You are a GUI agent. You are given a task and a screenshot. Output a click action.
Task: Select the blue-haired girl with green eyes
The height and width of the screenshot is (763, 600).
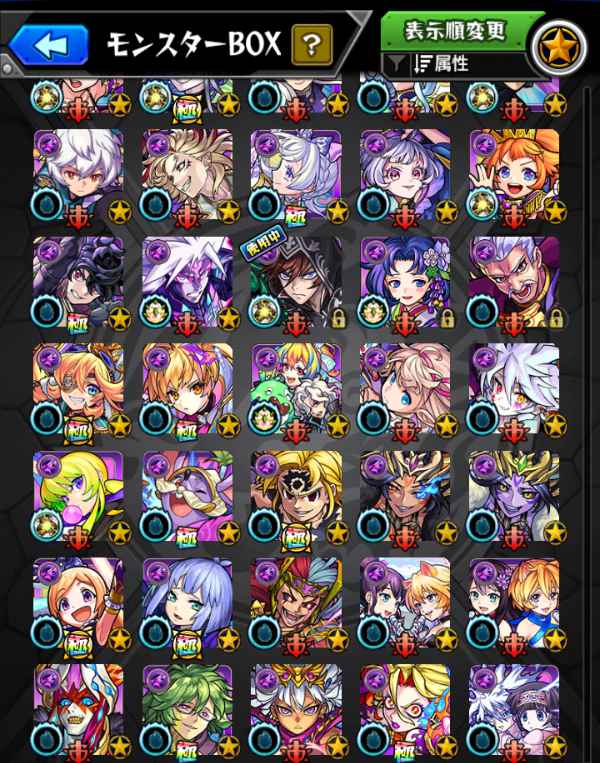pyautogui.click(x=187, y=602)
